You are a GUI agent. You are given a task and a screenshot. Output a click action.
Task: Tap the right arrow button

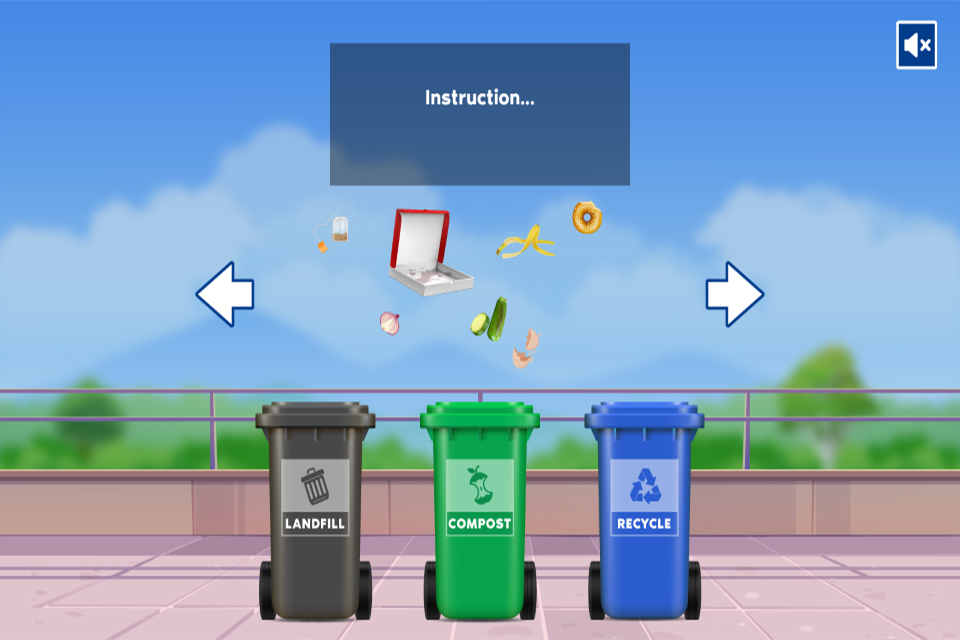point(734,294)
